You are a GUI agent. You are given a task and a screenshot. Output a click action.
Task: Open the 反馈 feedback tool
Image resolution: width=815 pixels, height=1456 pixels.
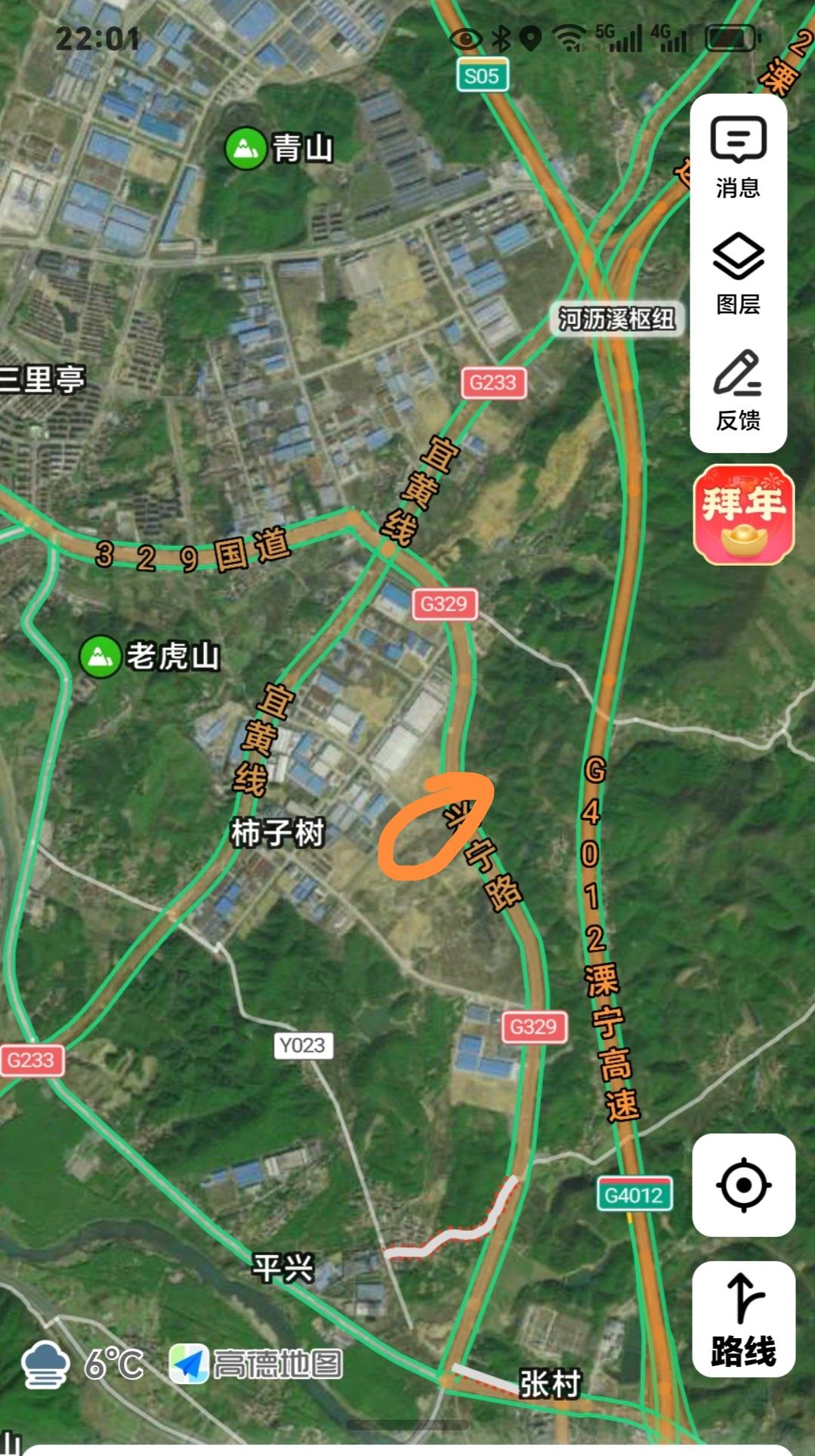click(738, 390)
